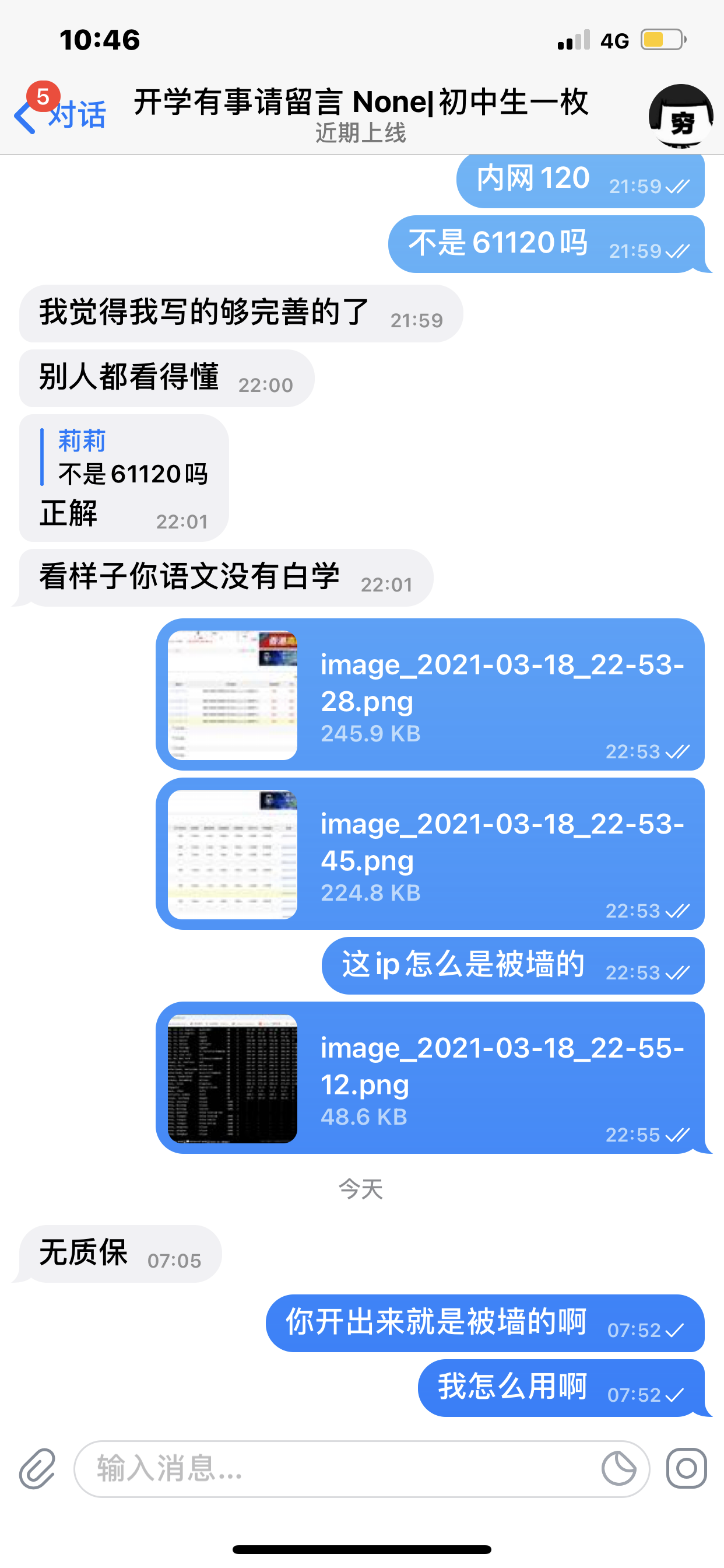Tap the camera record icon
Screen dimensions: 724x1568
pos(686,1469)
